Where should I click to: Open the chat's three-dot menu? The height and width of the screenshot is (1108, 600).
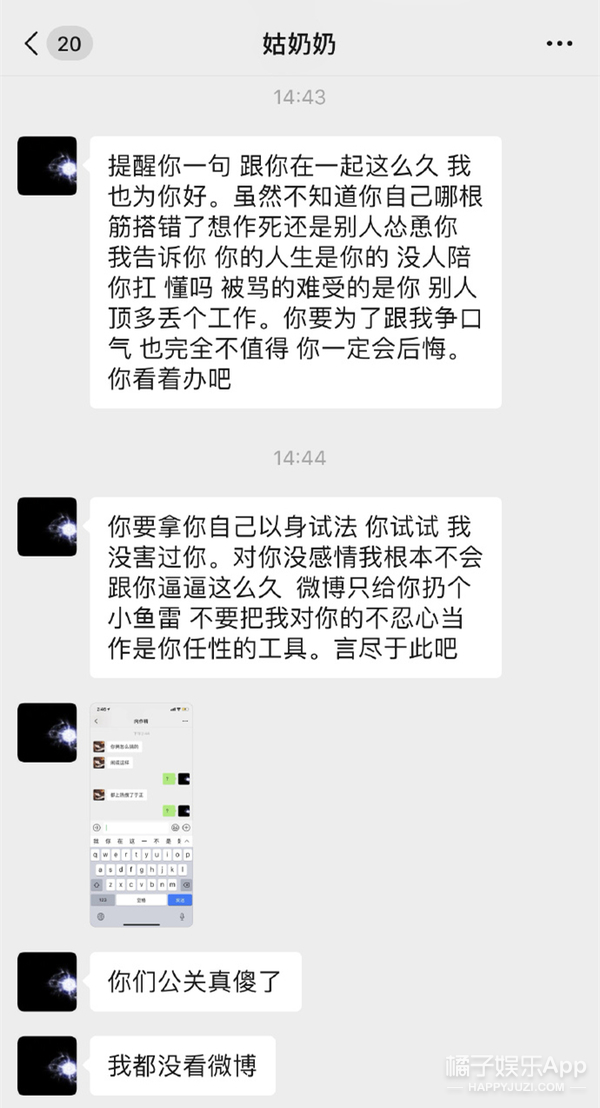pos(559,44)
